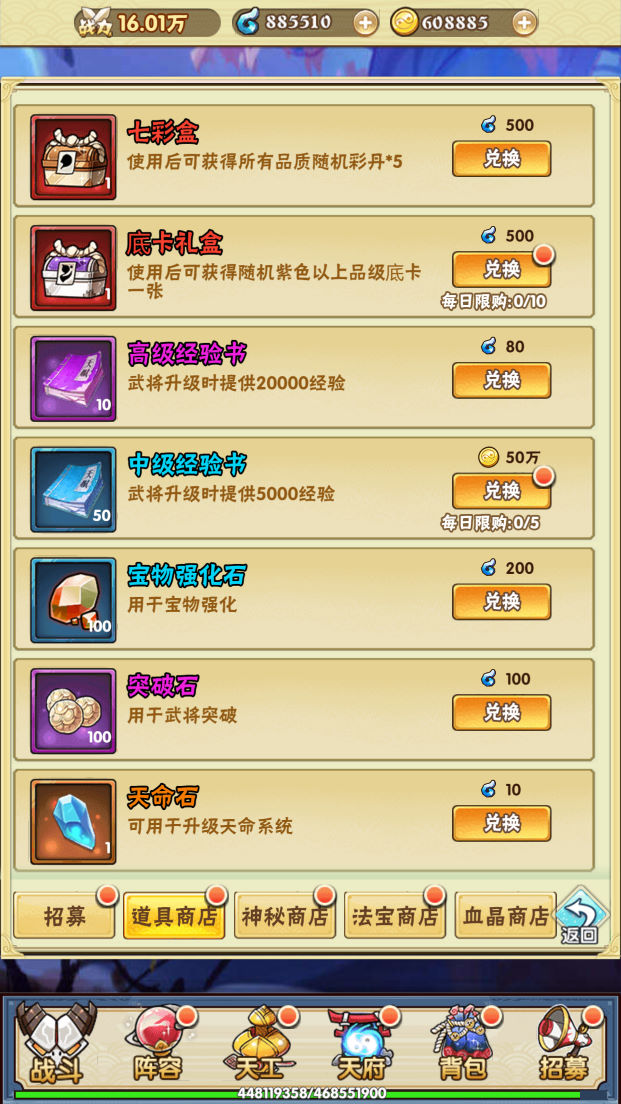
Task: Exchange for 宝物强化石
Action: 501,602
